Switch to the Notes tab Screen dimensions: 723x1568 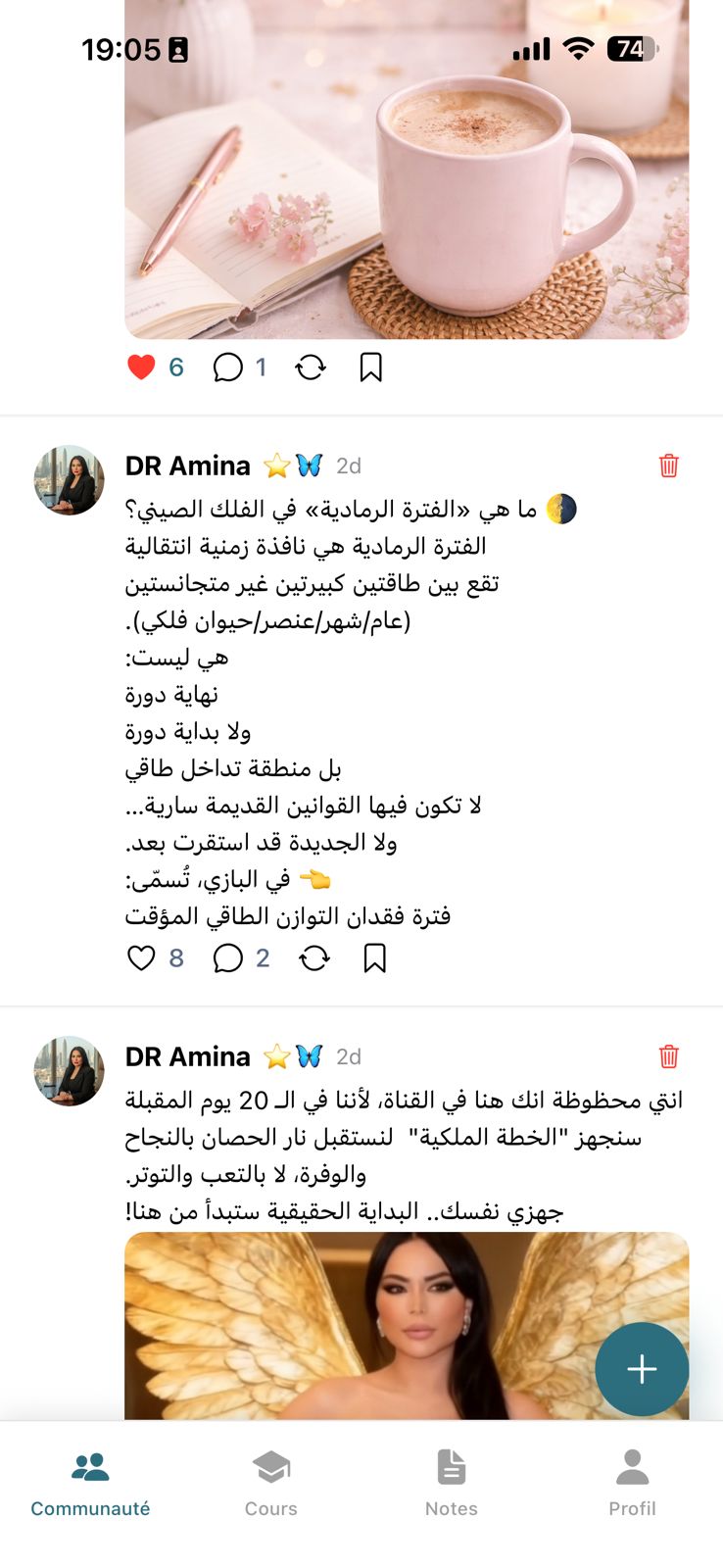pyautogui.click(x=452, y=1483)
